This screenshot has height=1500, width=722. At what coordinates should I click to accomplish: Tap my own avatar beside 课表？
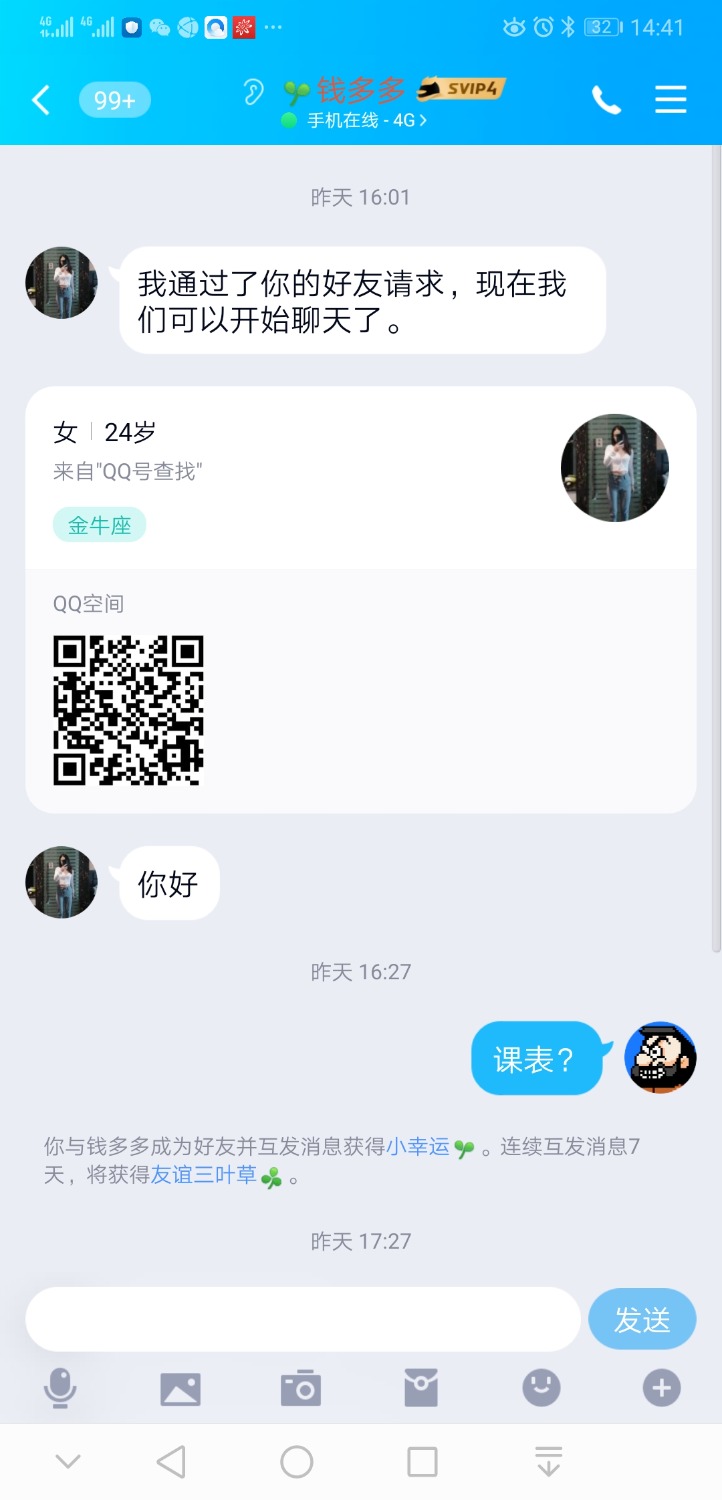[x=660, y=1059]
